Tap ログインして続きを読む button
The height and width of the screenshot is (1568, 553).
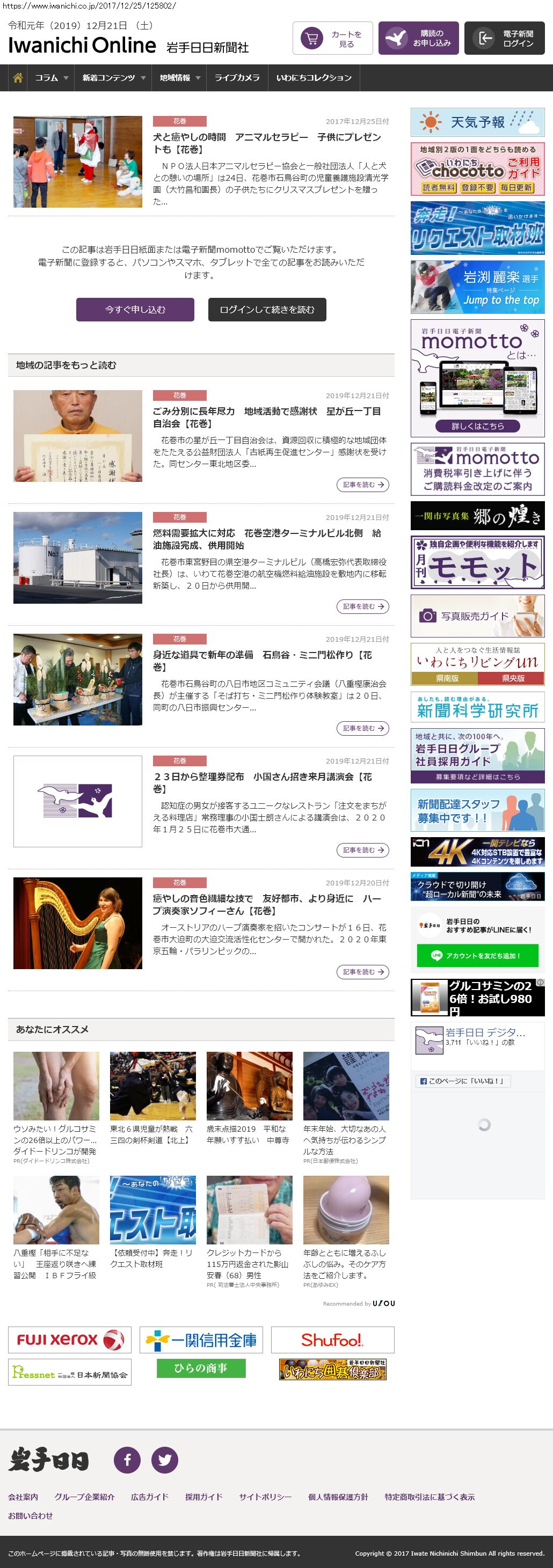[267, 309]
